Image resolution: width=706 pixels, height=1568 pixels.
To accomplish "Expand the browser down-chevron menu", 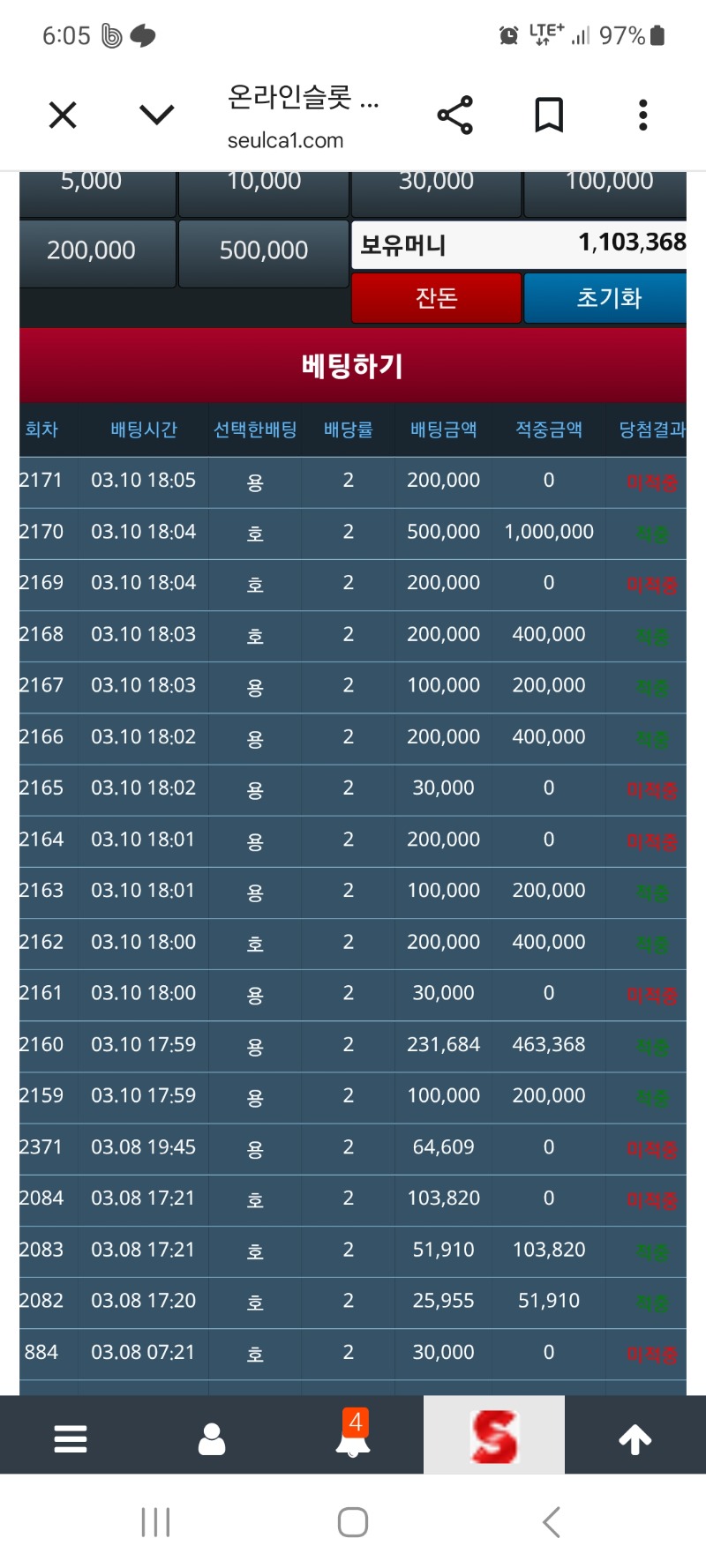I will pos(157,115).
